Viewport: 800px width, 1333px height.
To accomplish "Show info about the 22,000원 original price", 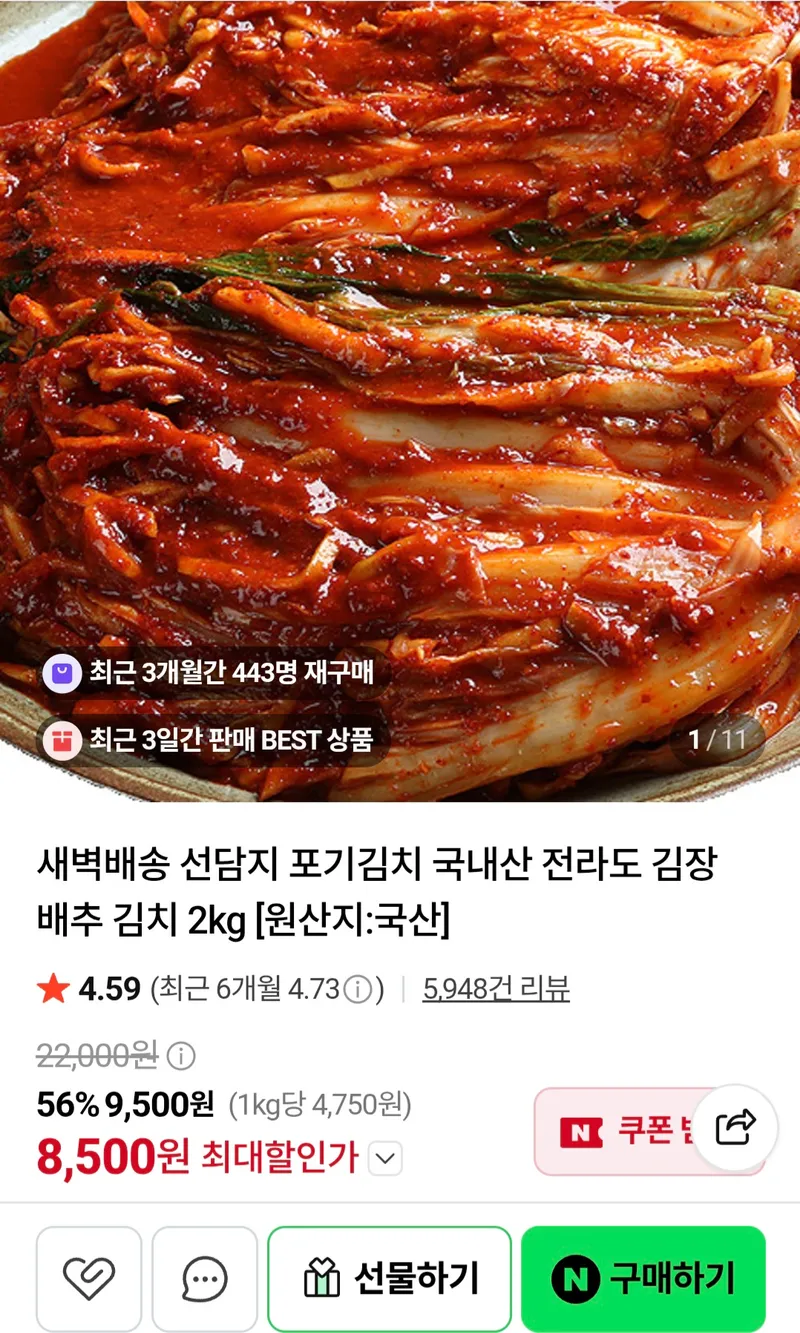I will [x=181, y=1055].
